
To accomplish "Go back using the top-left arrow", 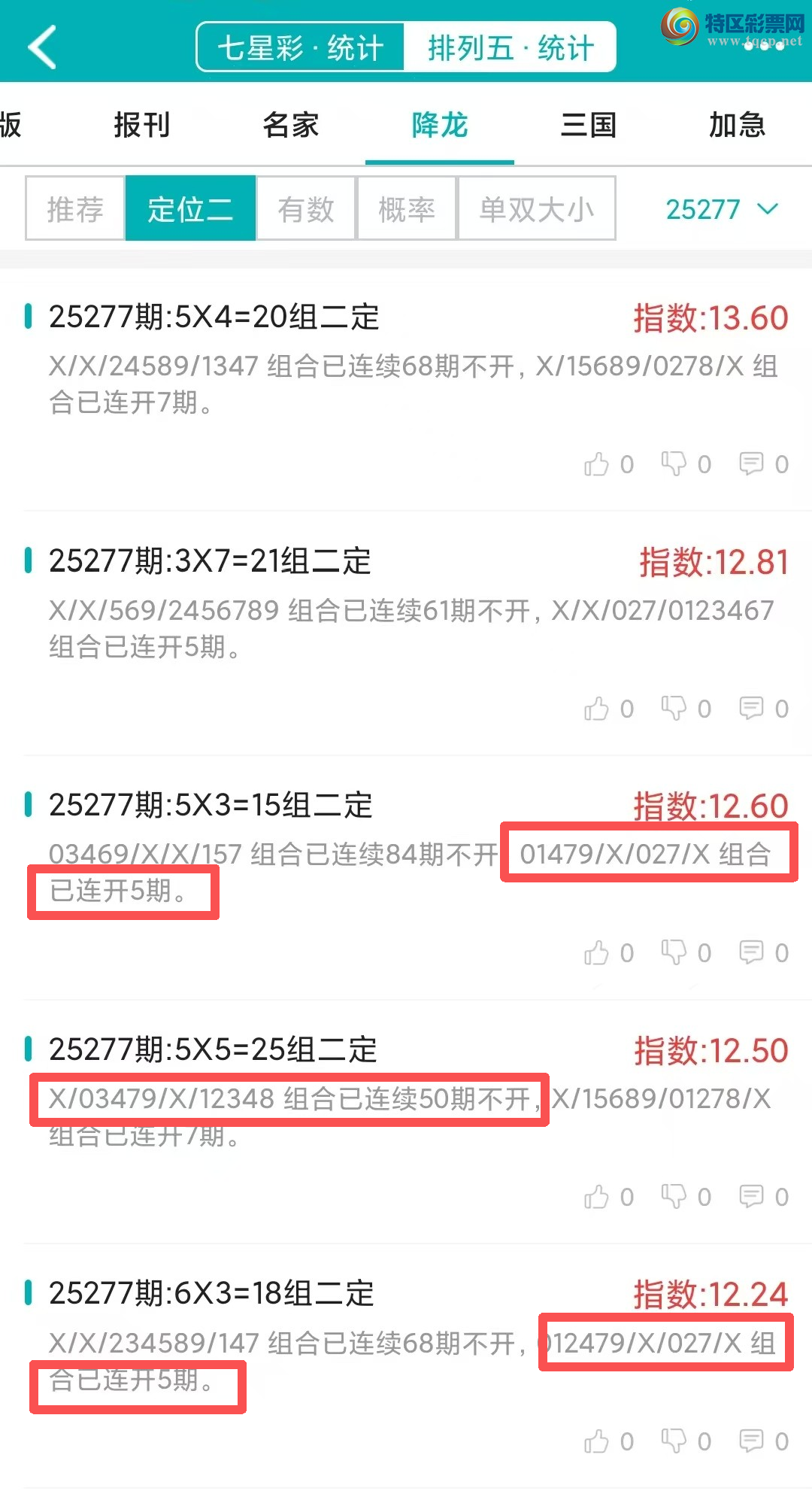I will point(42,47).
